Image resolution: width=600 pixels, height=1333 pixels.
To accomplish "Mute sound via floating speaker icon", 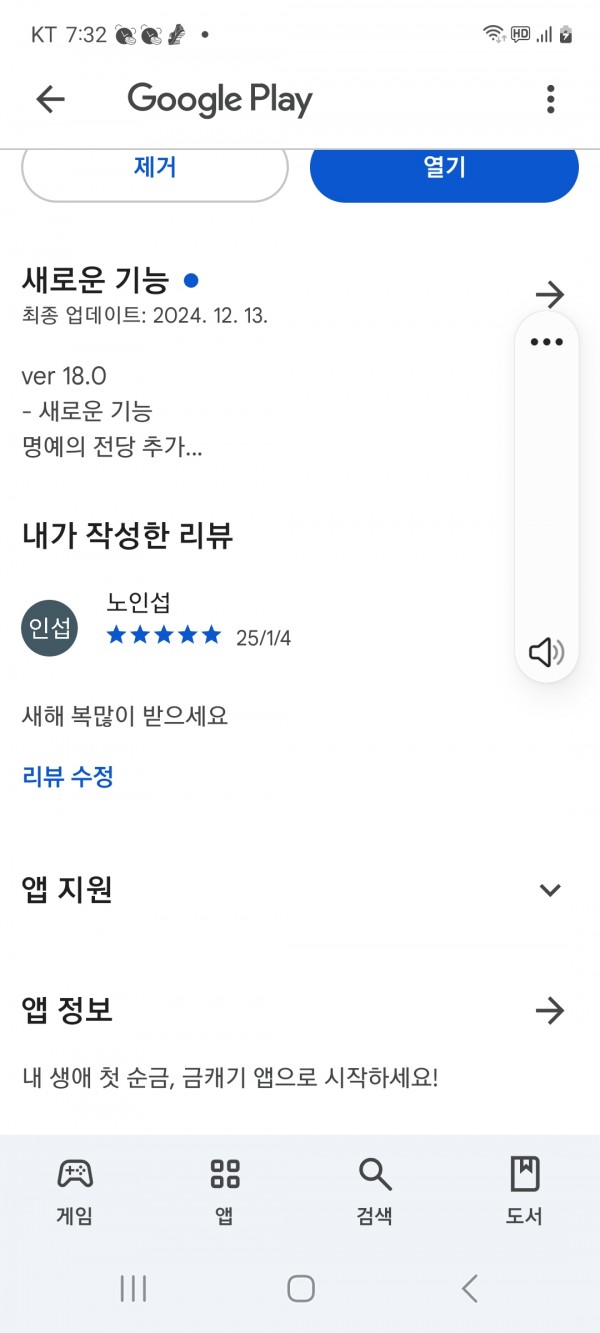I will pyautogui.click(x=547, y=653).
